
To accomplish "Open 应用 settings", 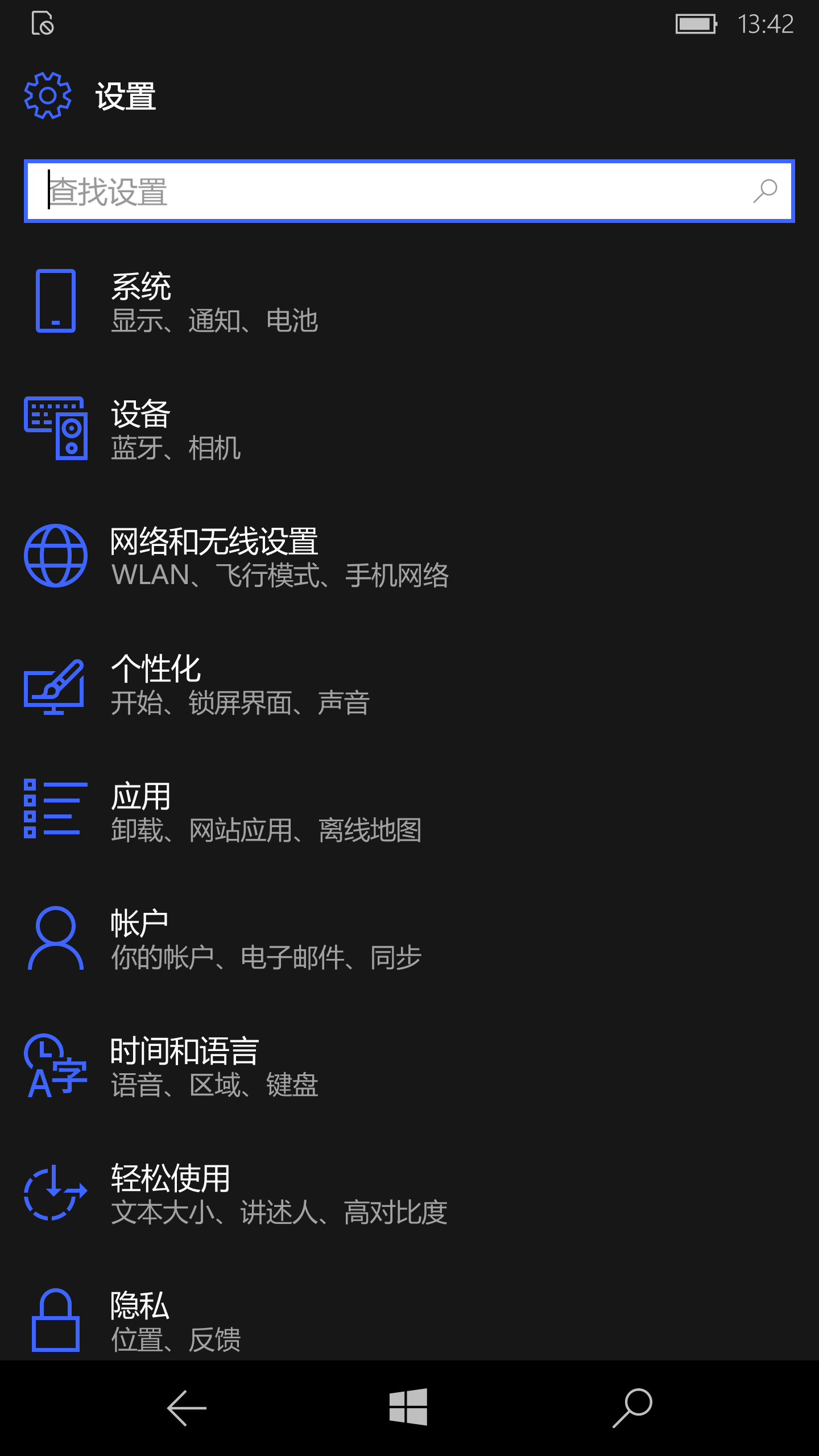I will point(409,811).
